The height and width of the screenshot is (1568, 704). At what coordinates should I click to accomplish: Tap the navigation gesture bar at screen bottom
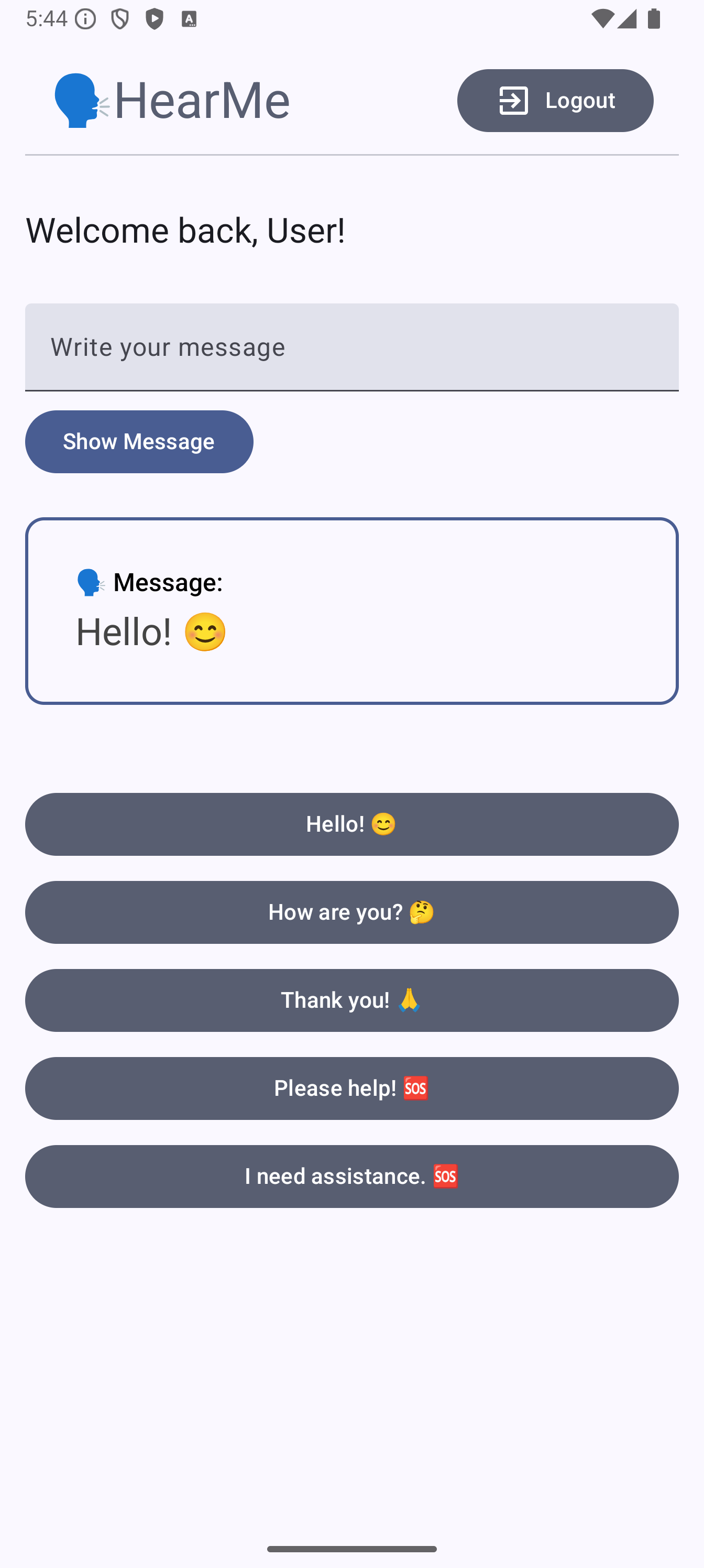pos(351,1549)
